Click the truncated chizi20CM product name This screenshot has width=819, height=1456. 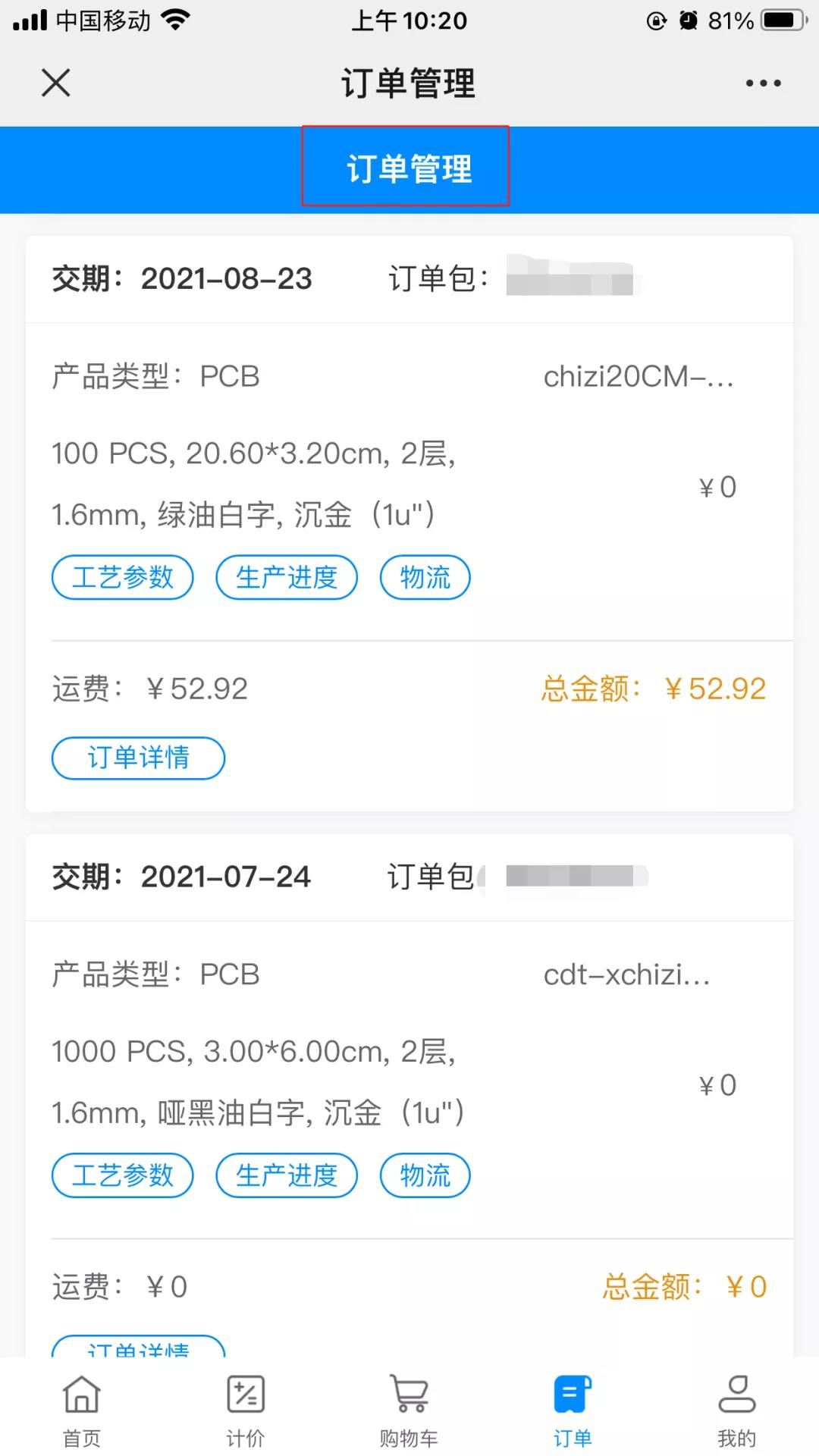639,377
